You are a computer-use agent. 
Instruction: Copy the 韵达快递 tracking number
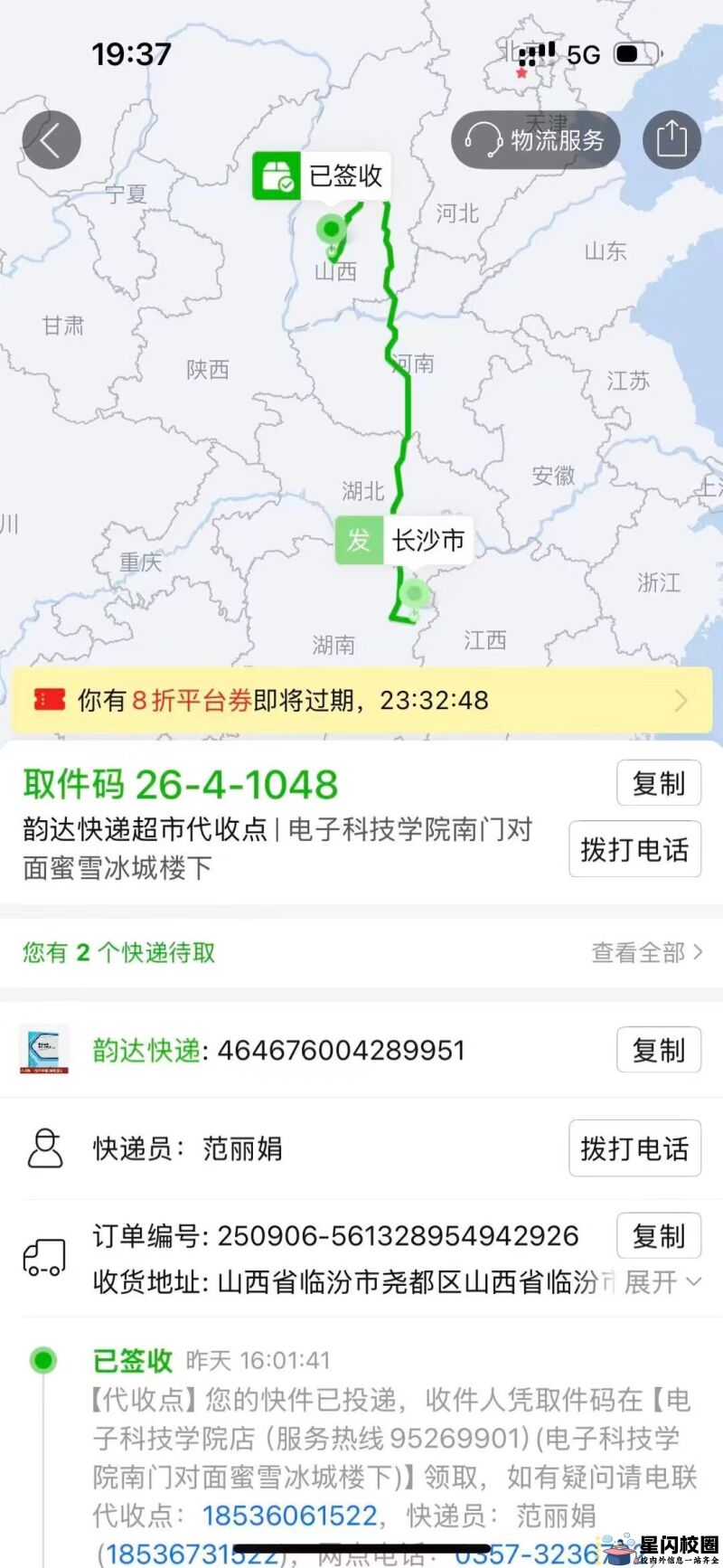point(658,1050)
